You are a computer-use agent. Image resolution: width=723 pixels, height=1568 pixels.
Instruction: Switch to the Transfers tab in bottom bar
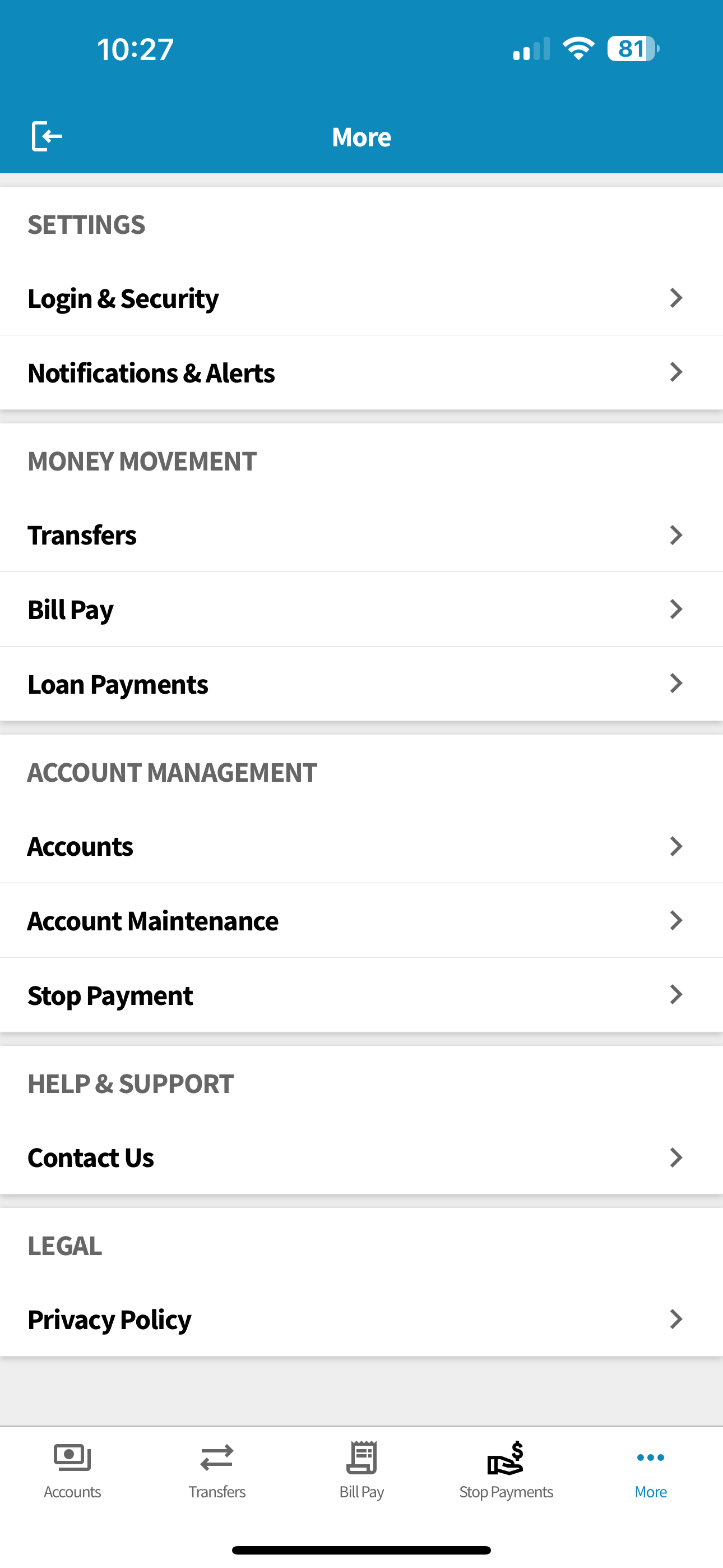pos(217,1470)
